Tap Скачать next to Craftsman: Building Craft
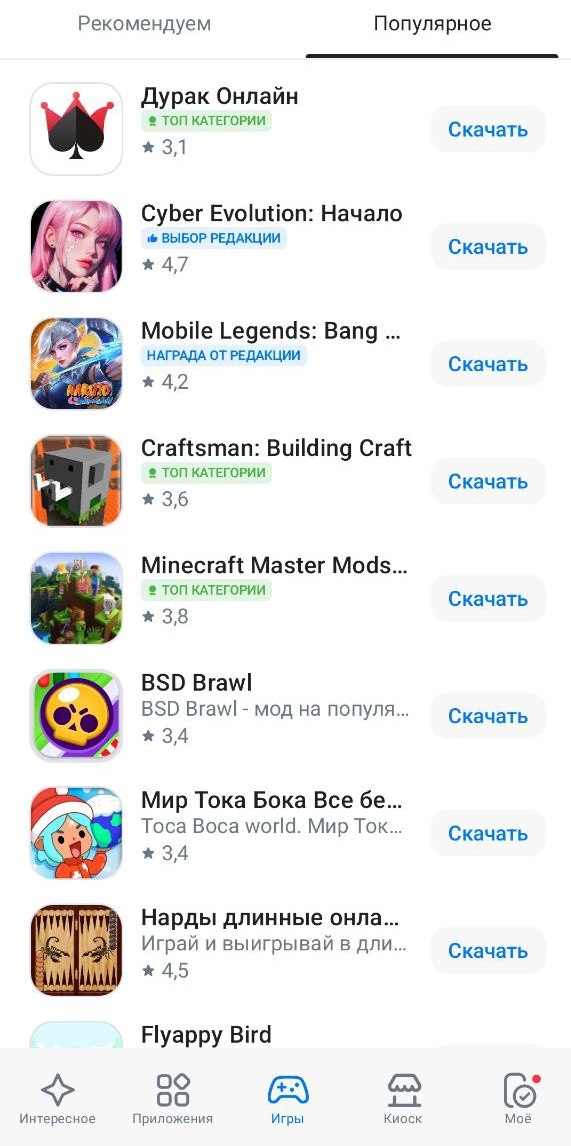The image size is (571, 1146). pos(488,482)
